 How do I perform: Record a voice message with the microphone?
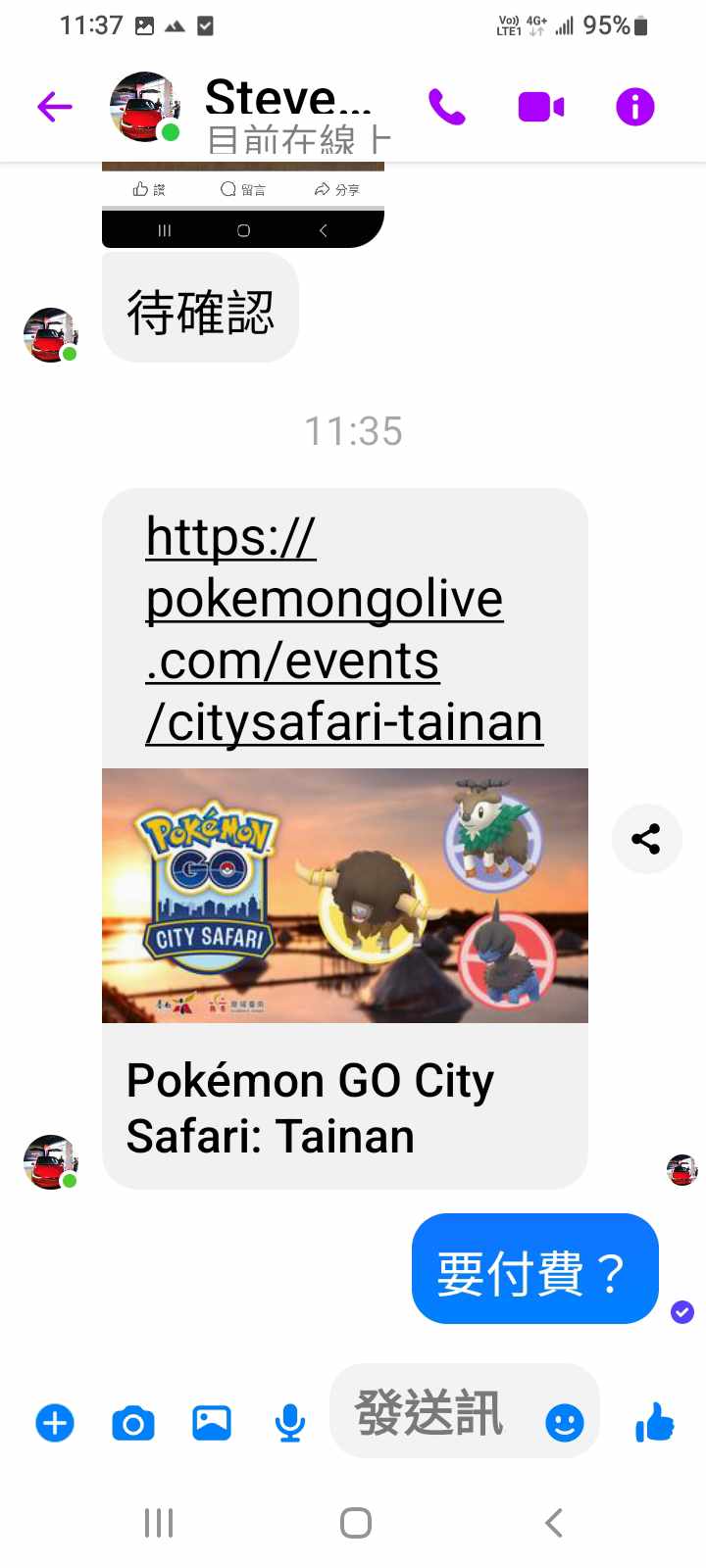[x=289, y=1423]
